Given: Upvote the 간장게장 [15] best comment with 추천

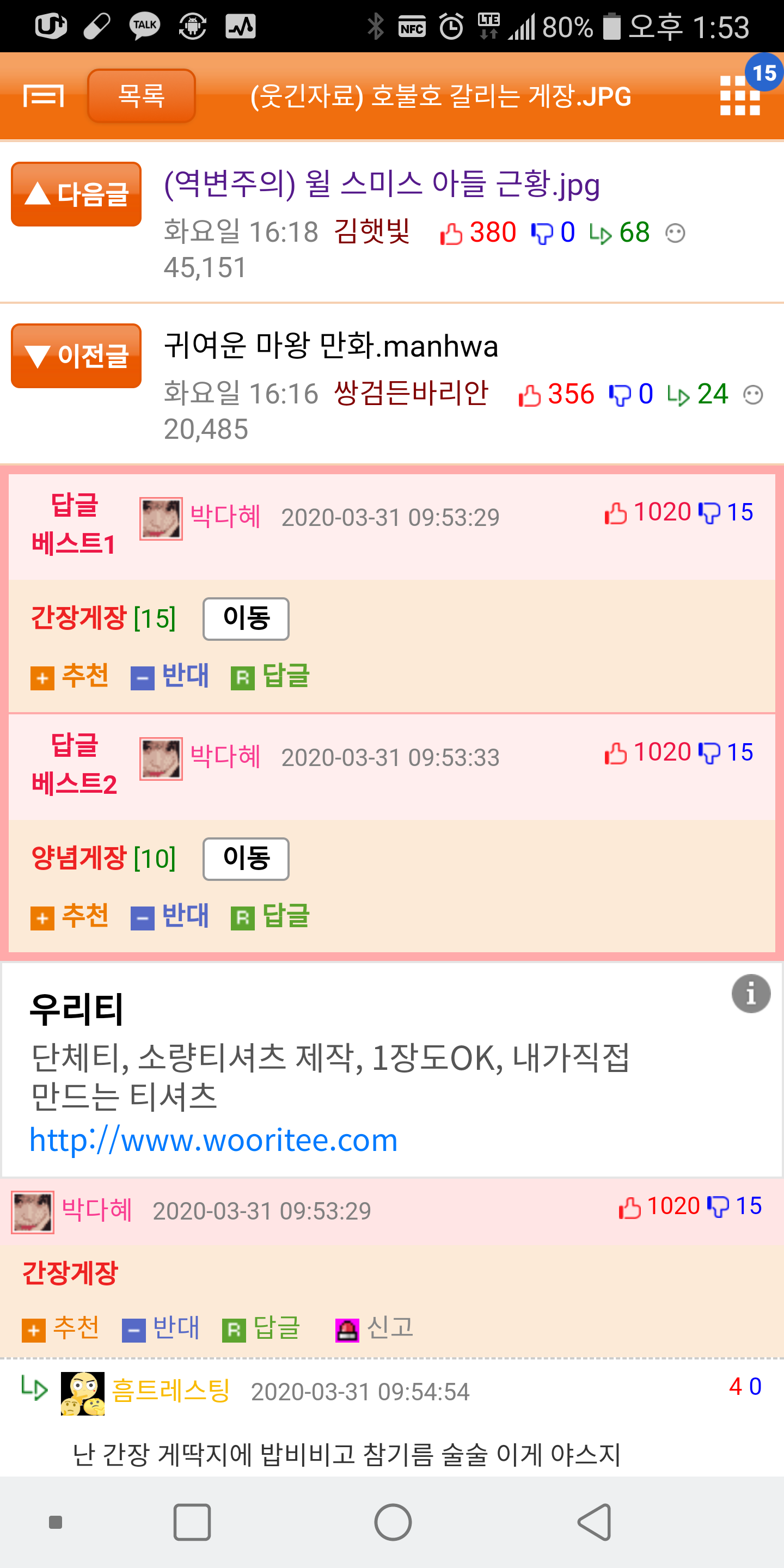Looking at the screenshot, I should coord(71,676).
